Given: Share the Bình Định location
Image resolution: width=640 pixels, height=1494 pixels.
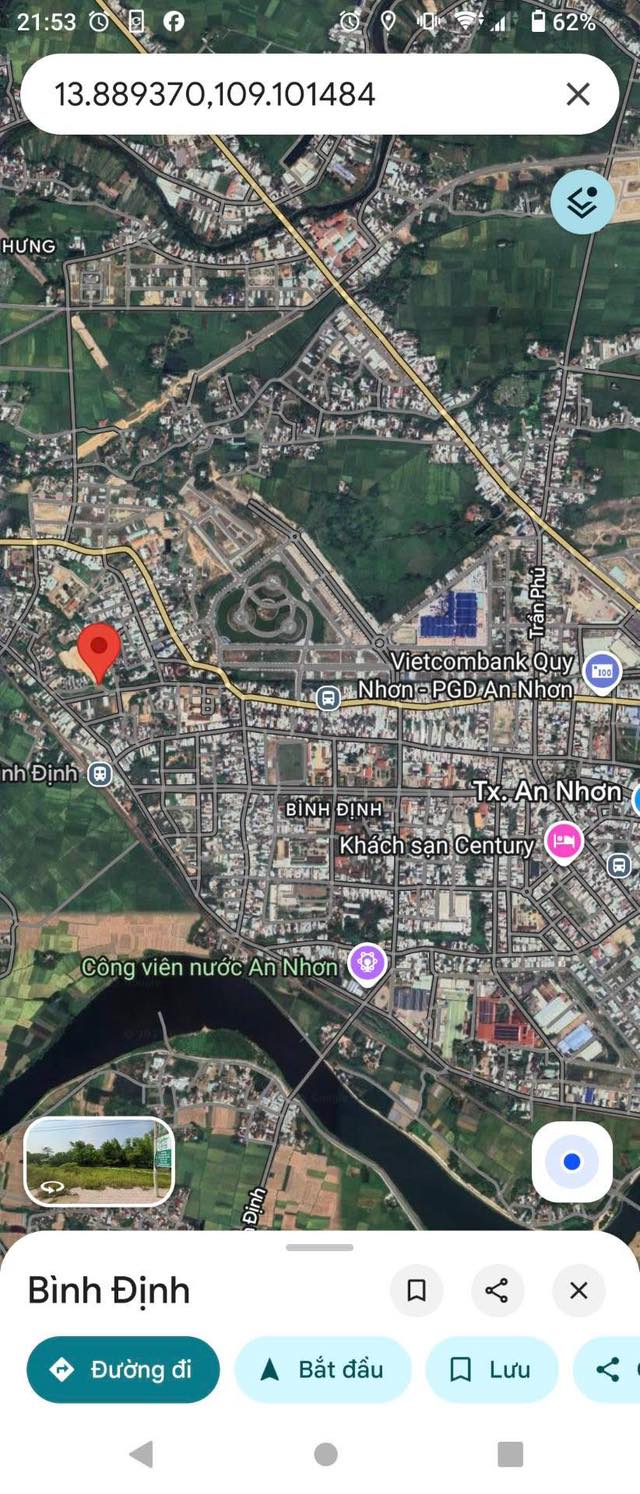Looking at the screenshot, I should click(x=497, y=1290).
